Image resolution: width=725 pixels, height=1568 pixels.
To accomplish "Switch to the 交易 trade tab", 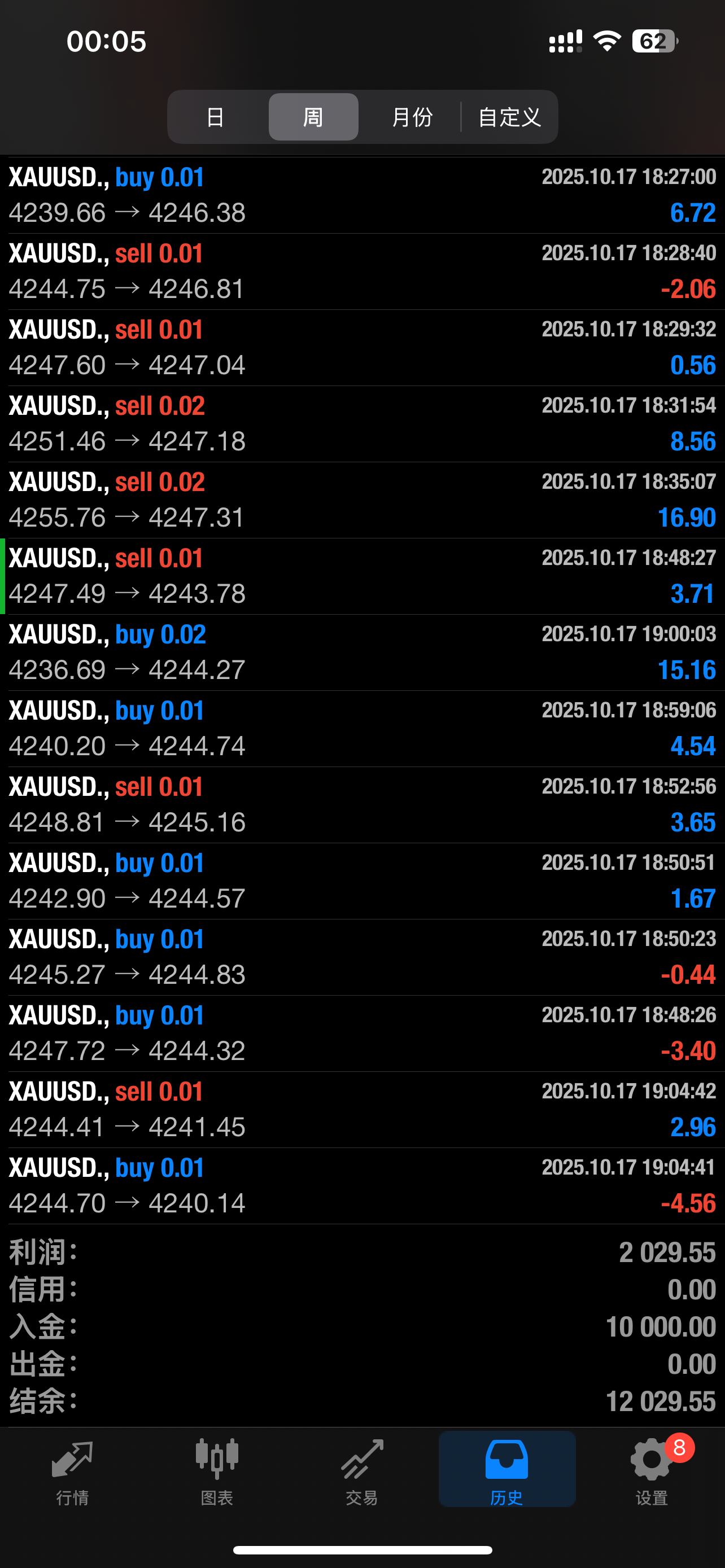I will pos(362,1469).
